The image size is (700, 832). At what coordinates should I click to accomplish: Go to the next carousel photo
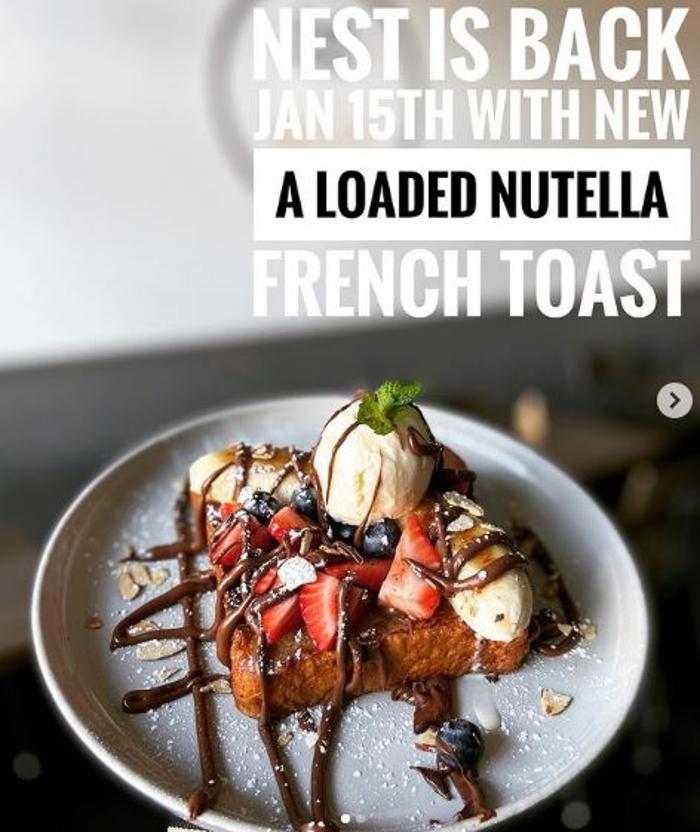click(674, 401)
